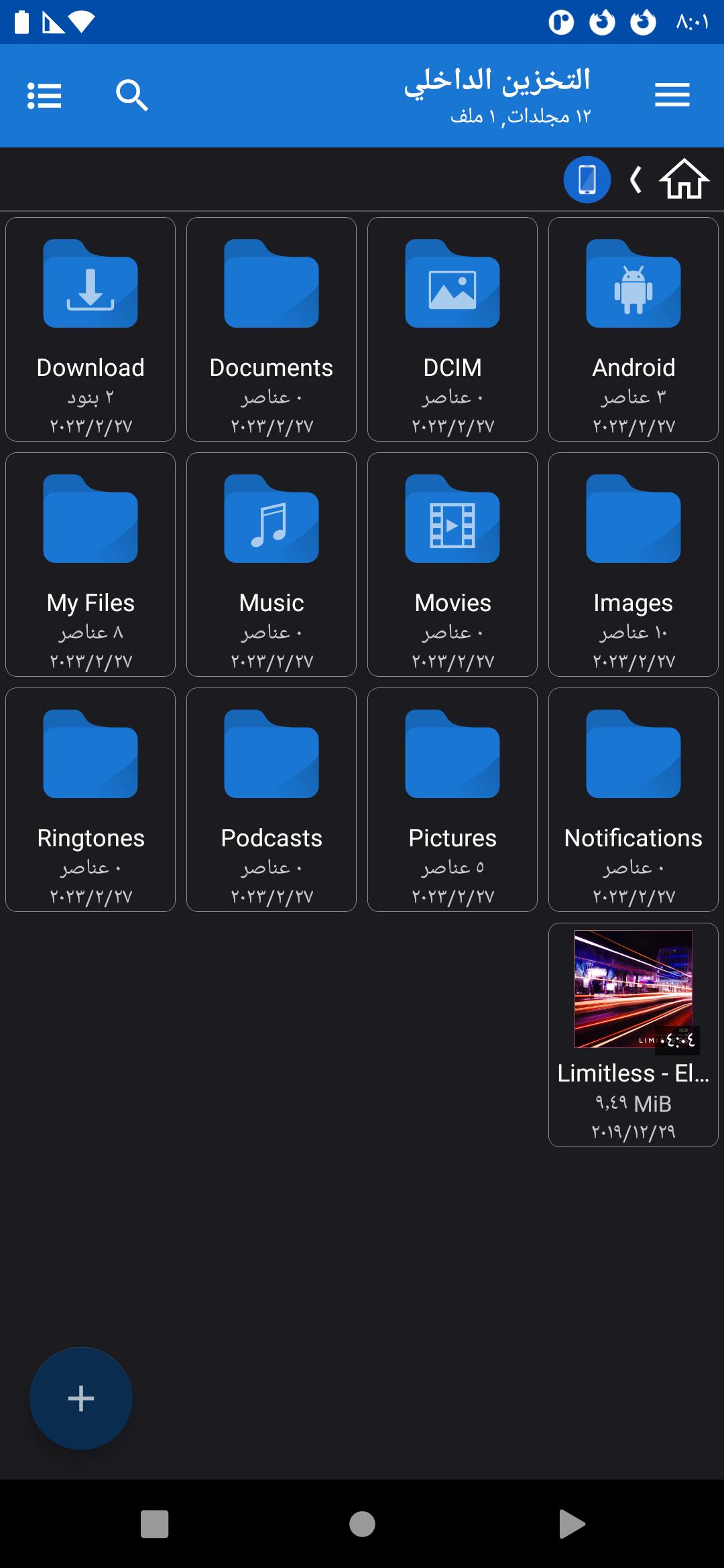The image size is (724, 1568).
Task: Open the Movies folder
Action: click(x=452, y=564)
